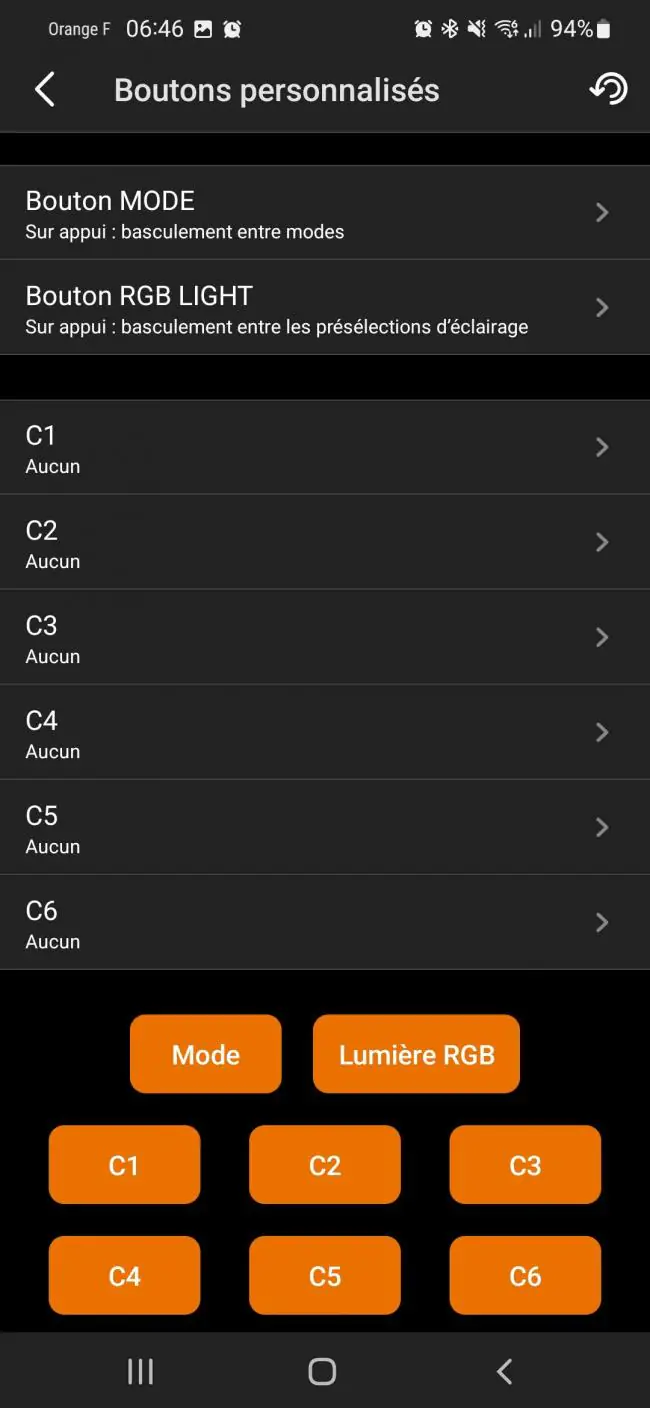Open the C1 row in the list
The height and width of the screenshot is (1408, 650).
(325, 447)
